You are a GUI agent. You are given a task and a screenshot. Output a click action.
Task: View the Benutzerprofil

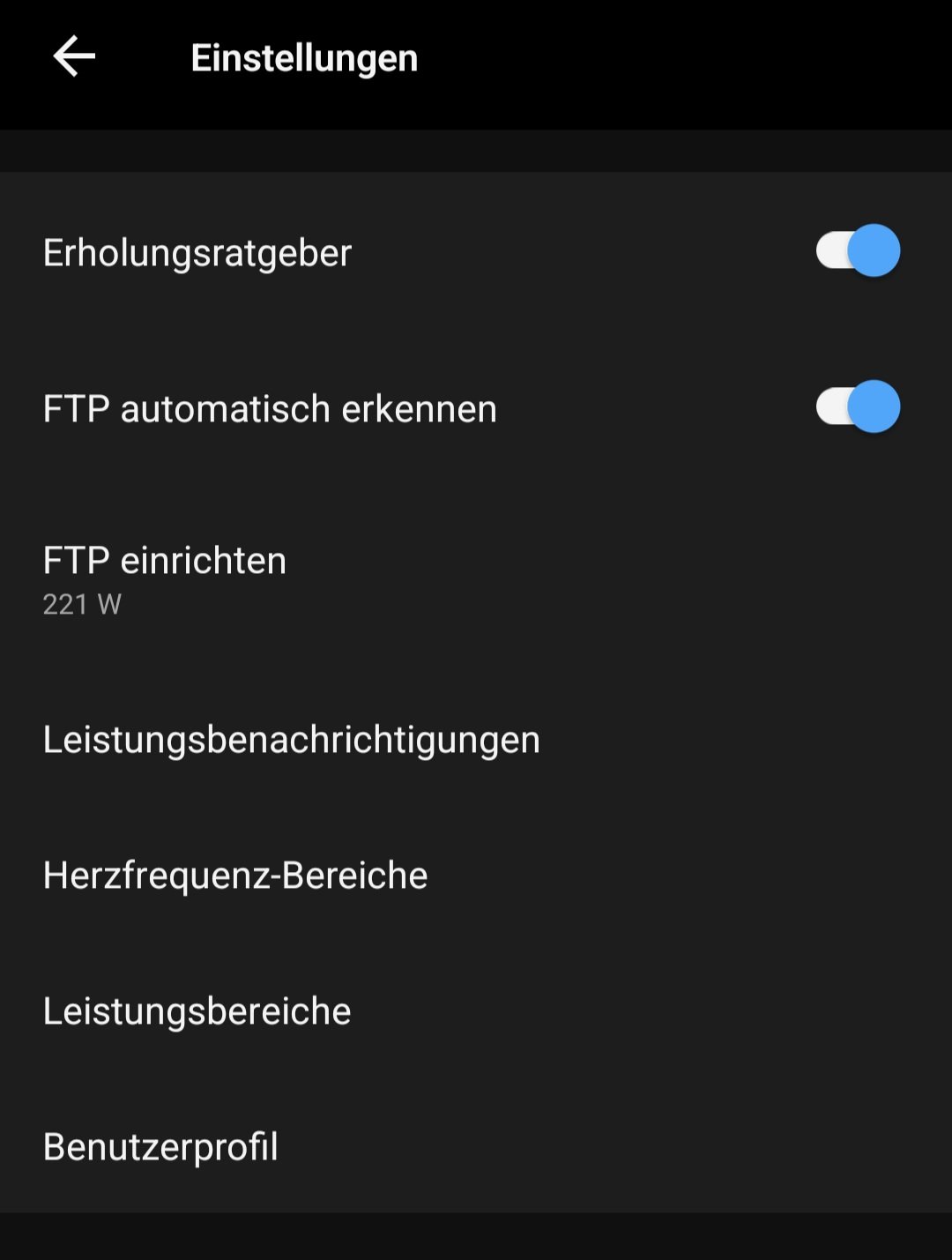click(x=160, y=1147)
